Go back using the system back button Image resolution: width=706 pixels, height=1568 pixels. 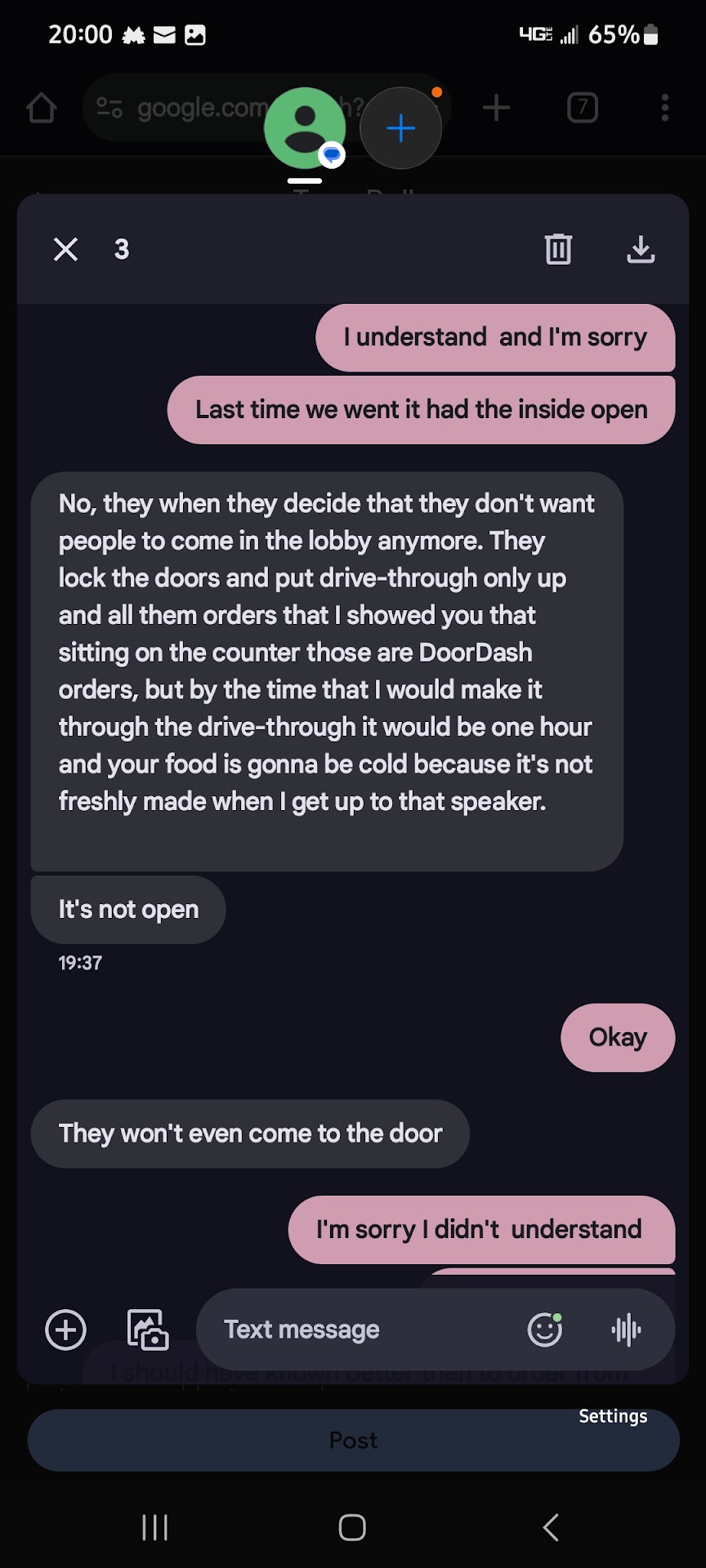click(551, 1527)
